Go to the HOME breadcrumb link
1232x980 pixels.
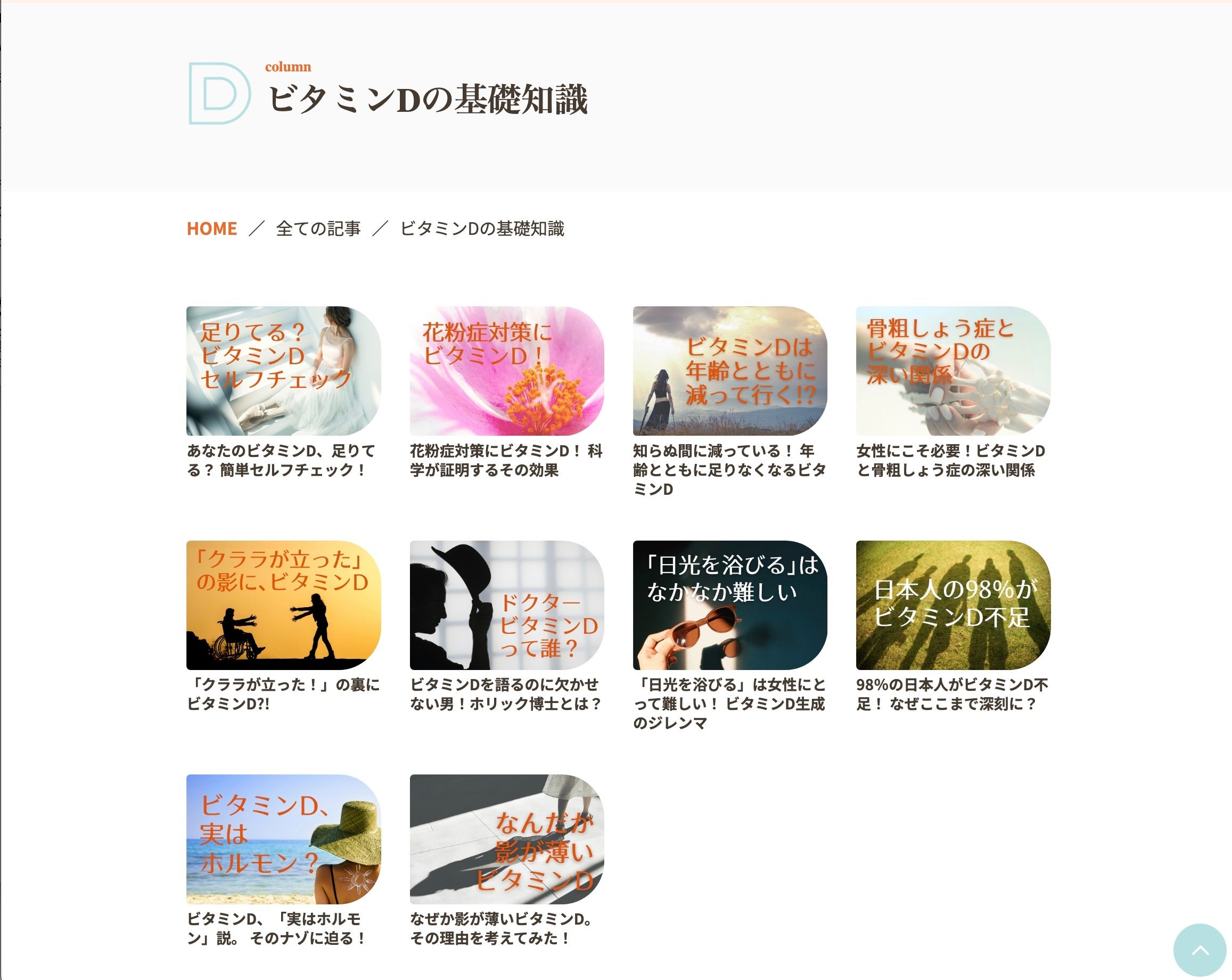[x=211, y=228]
